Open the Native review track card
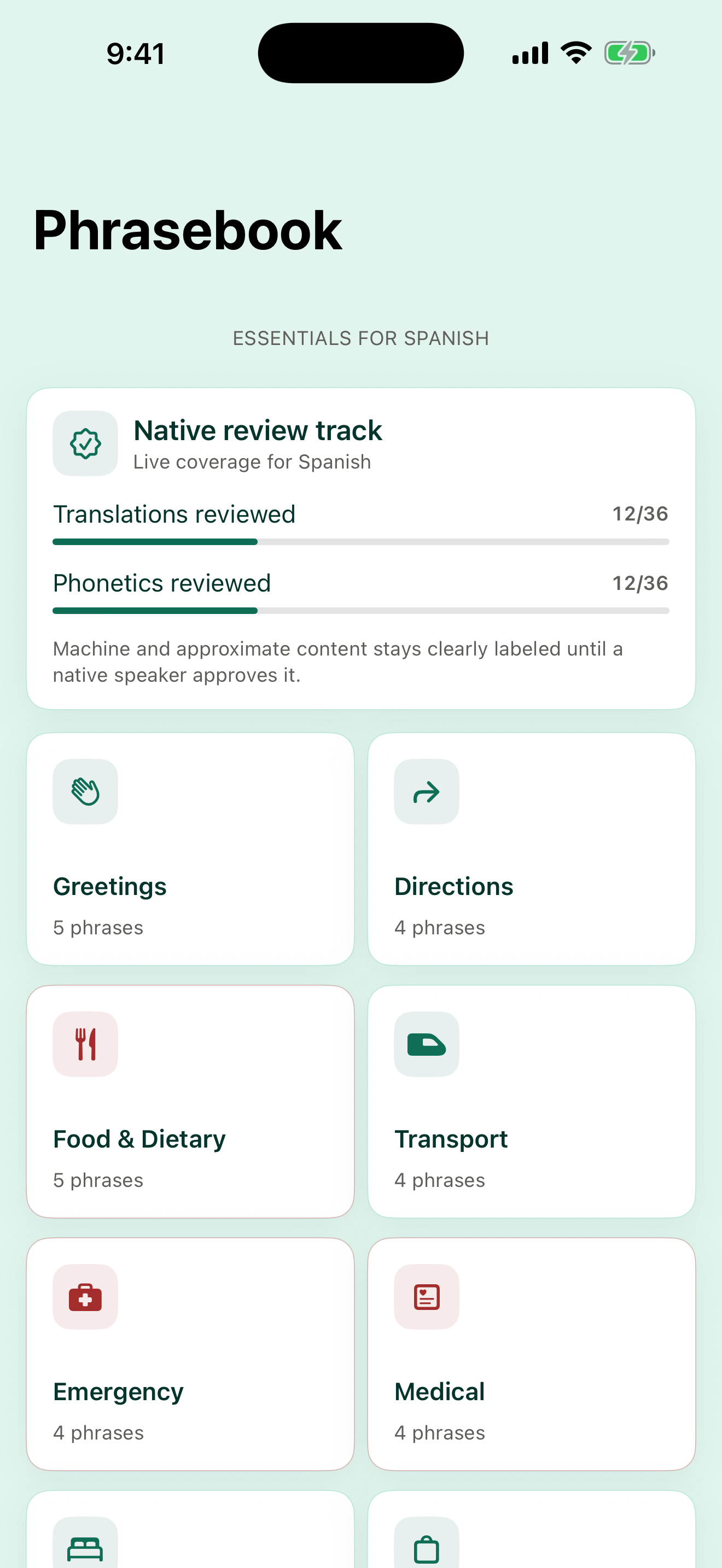 tap(361, 548)
